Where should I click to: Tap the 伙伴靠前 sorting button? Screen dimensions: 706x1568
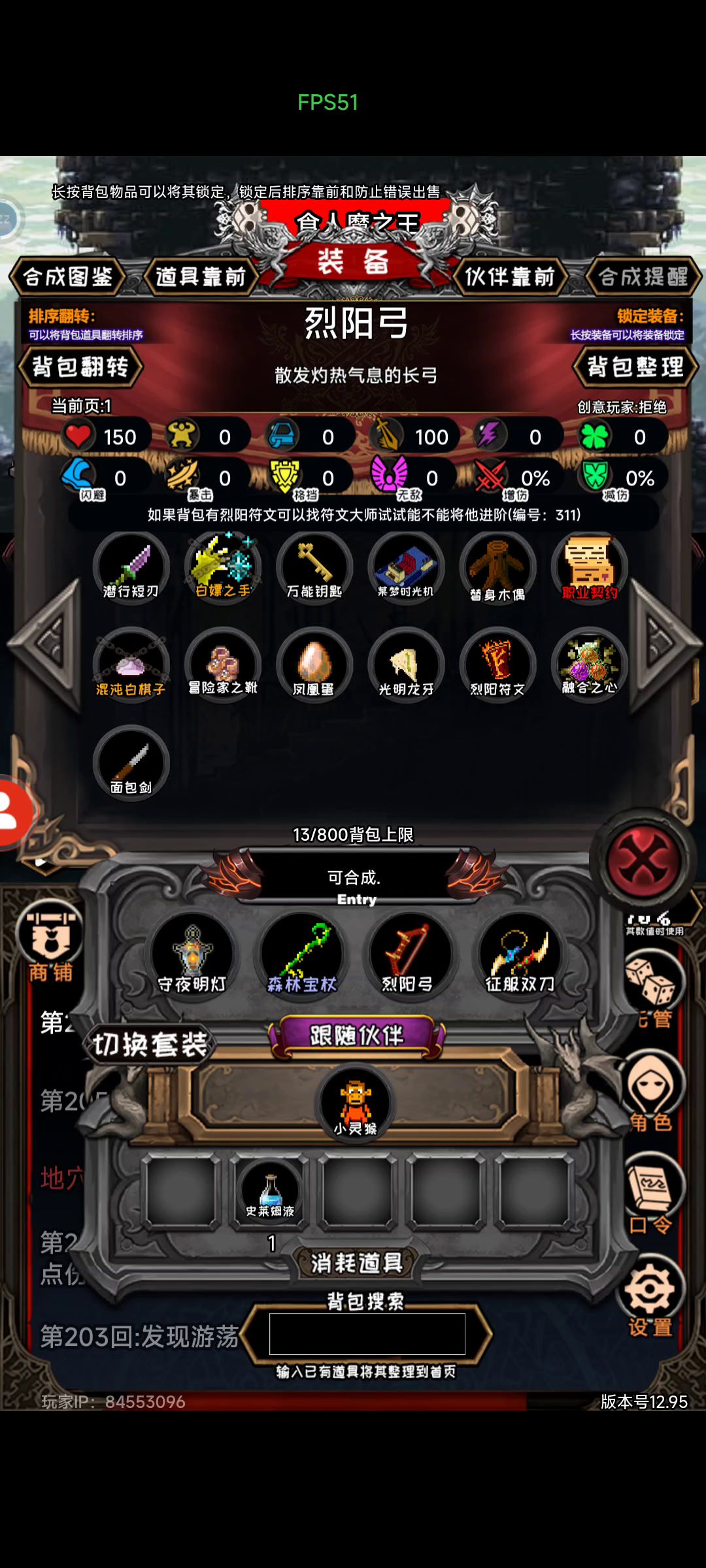[509, 276]
